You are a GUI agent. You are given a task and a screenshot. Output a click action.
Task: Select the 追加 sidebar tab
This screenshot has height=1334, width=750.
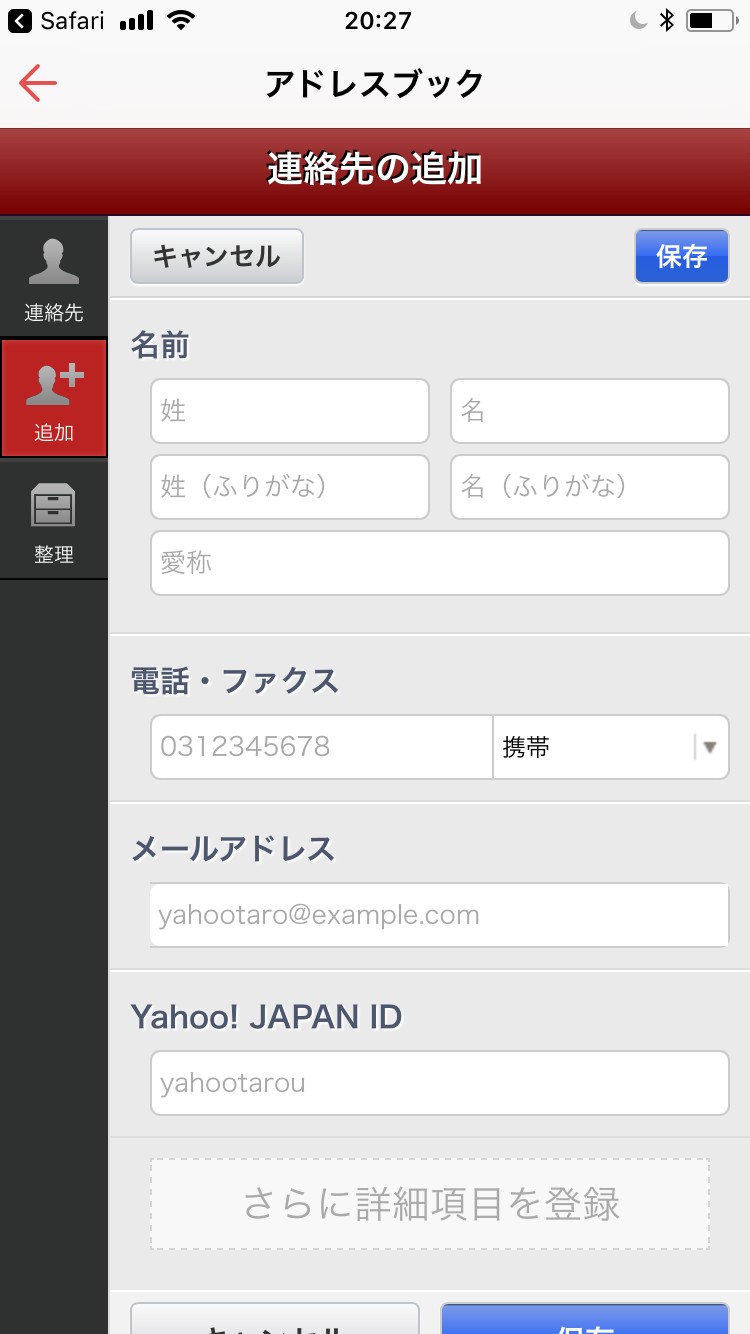coord(54,398)
